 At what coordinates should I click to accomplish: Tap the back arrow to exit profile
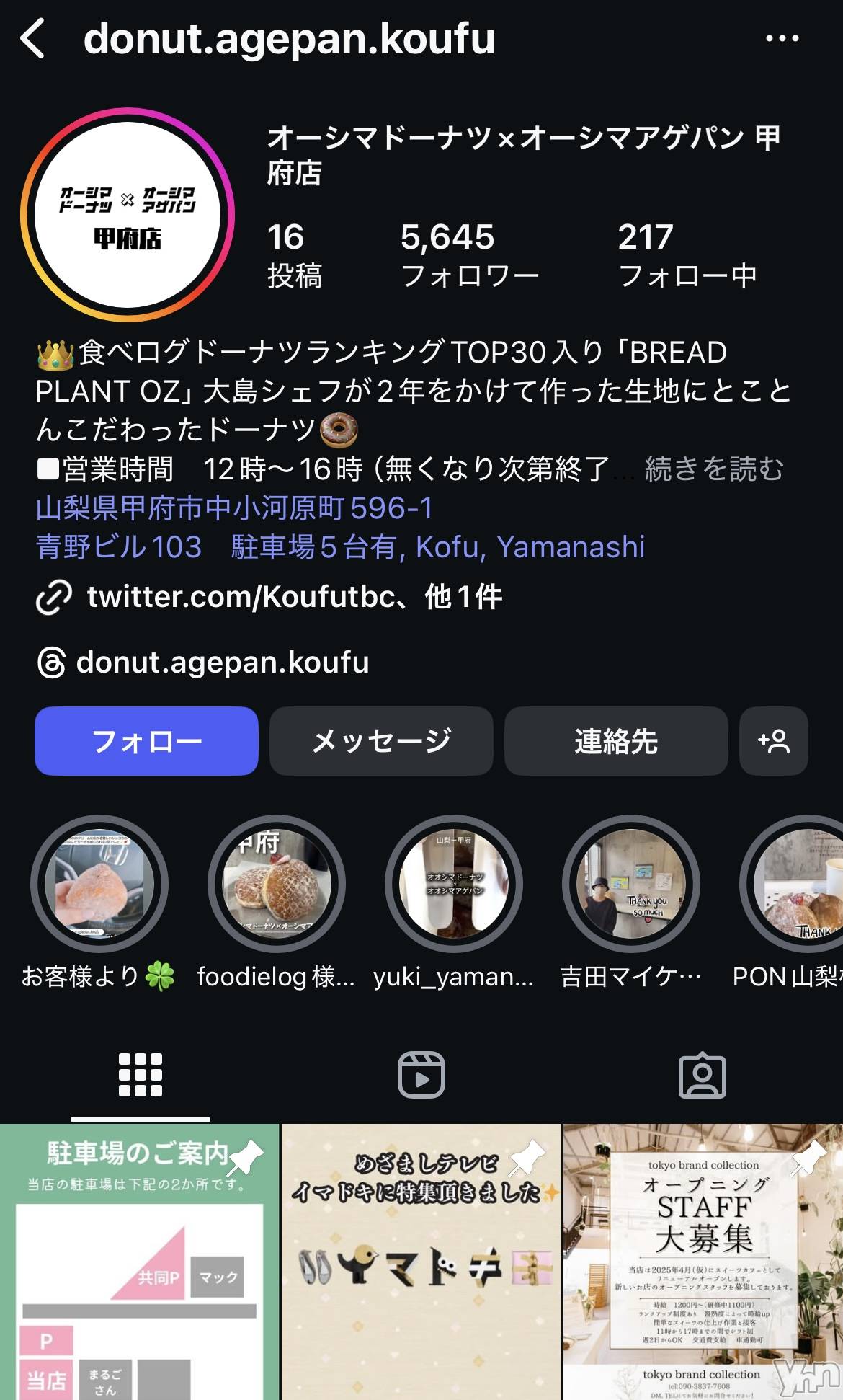click(34, 37)
